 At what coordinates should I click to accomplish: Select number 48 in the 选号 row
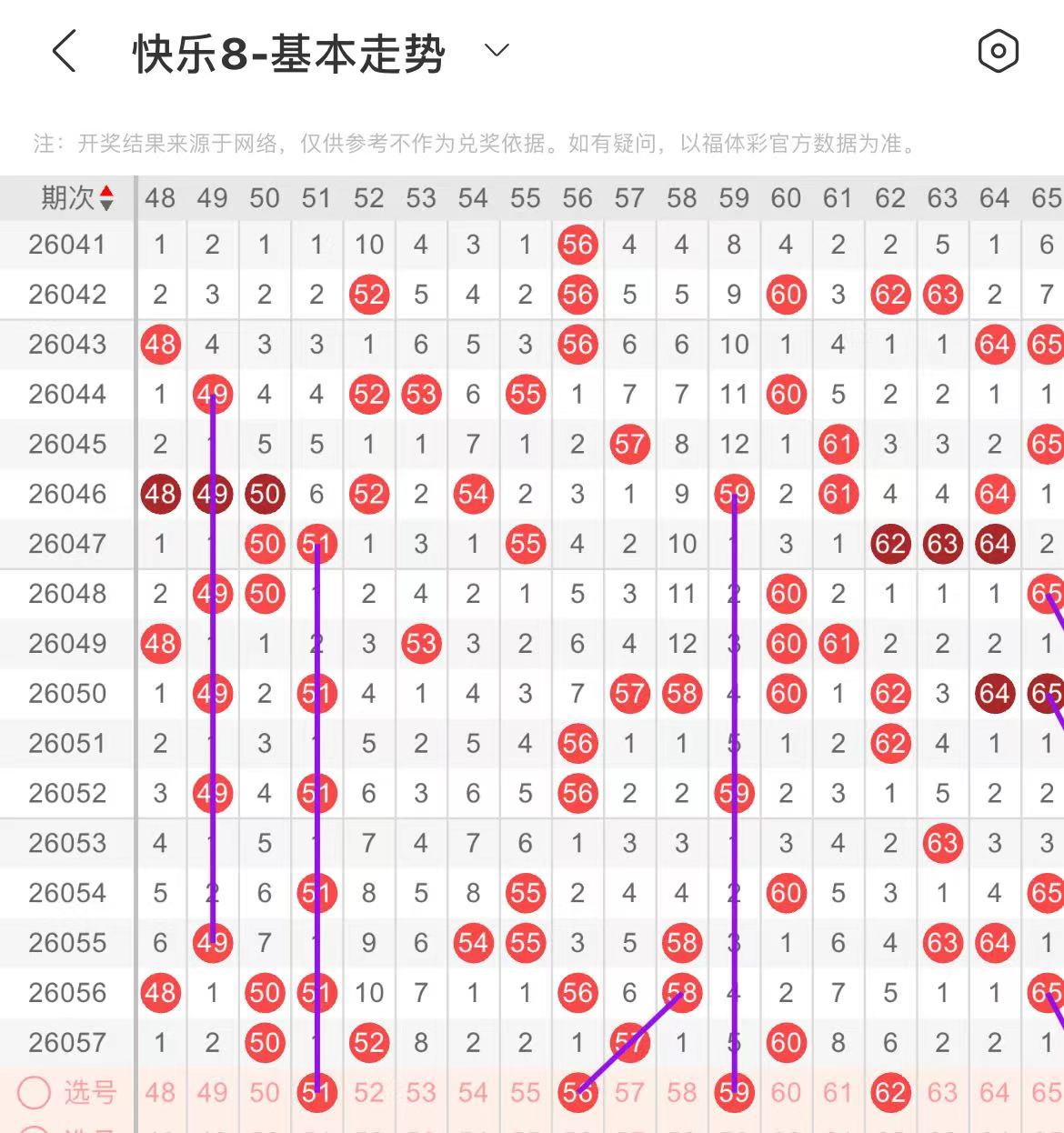(160, 1092)
